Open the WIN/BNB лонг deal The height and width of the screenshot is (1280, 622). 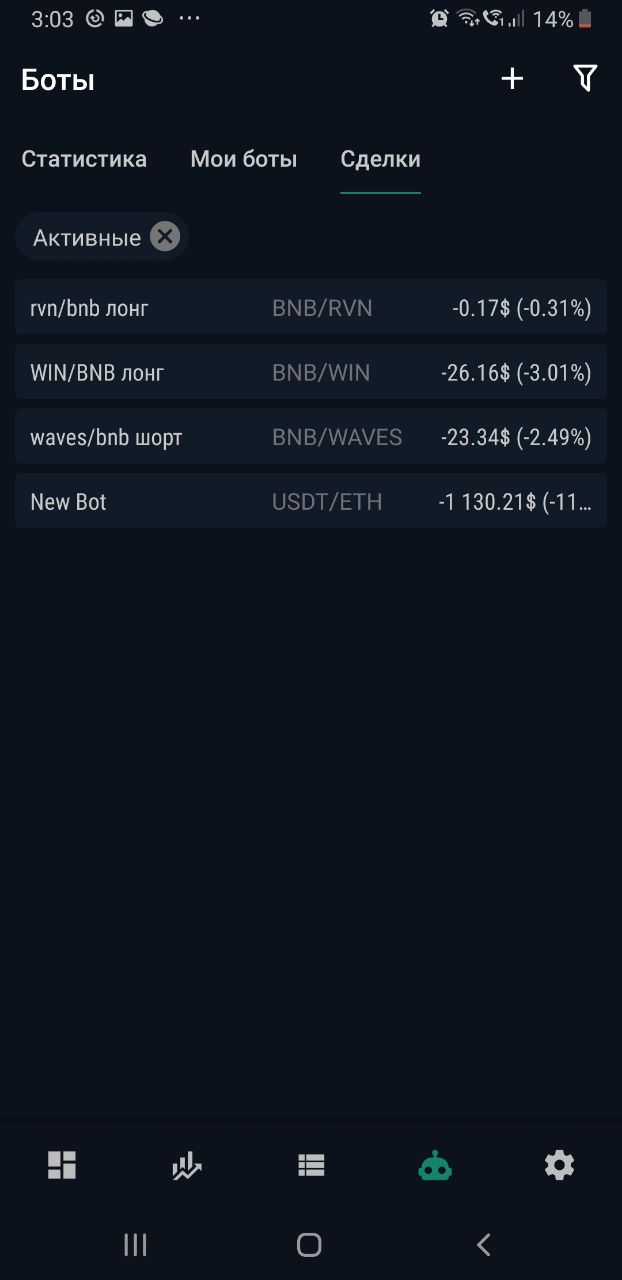click(311, 372)
